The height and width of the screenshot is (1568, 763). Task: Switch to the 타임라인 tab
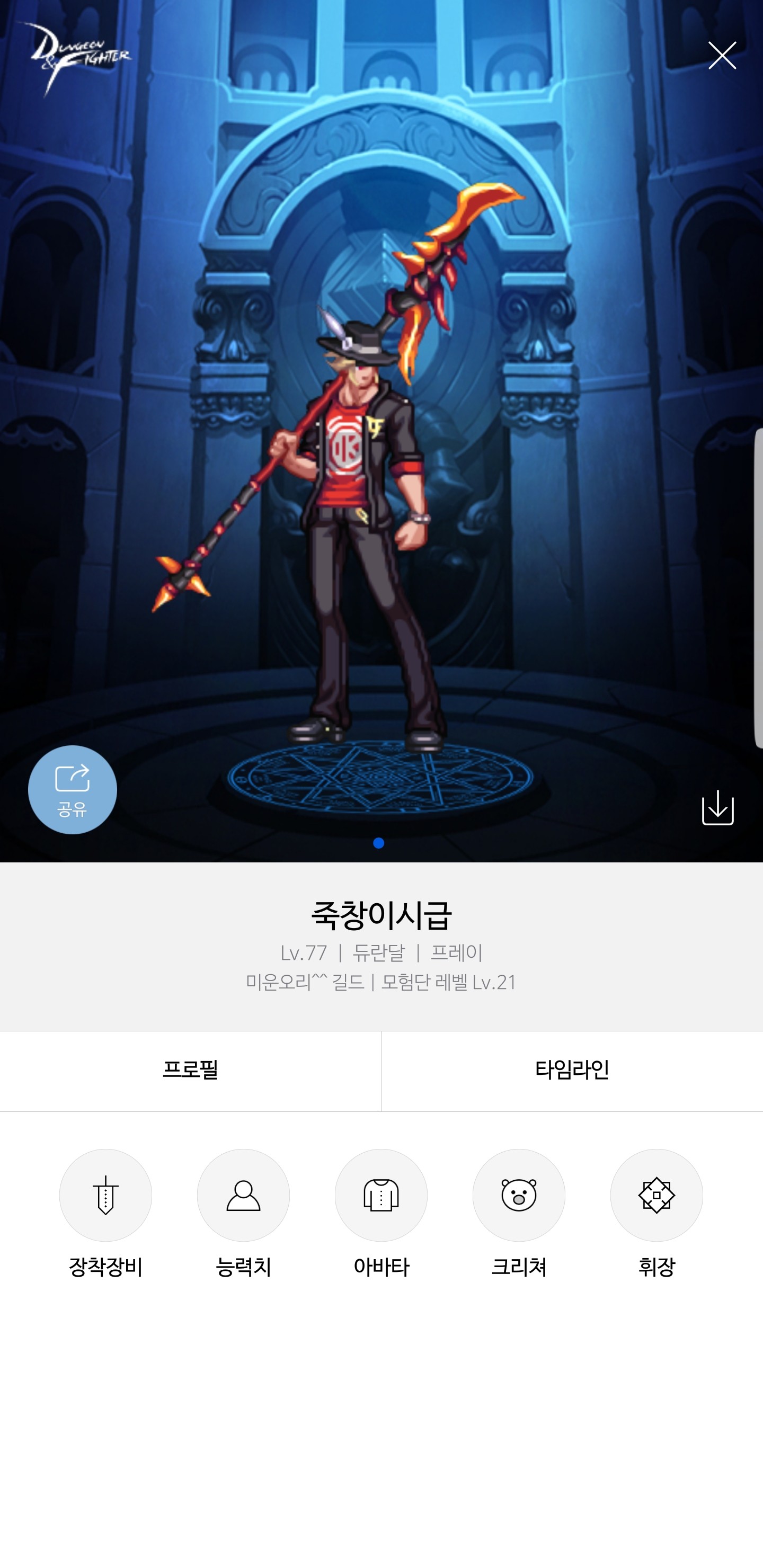coord(572,1071)
